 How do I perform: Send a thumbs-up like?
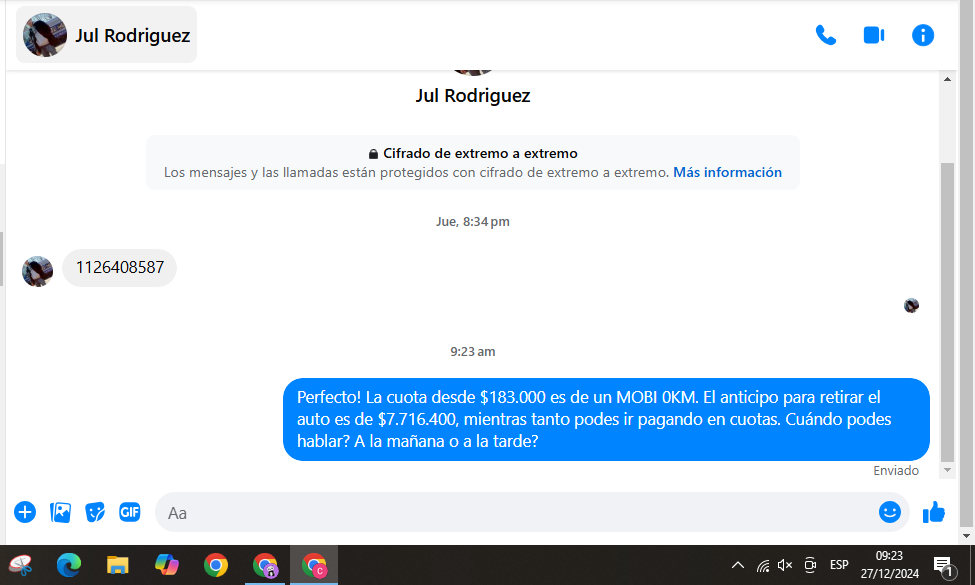934,512
